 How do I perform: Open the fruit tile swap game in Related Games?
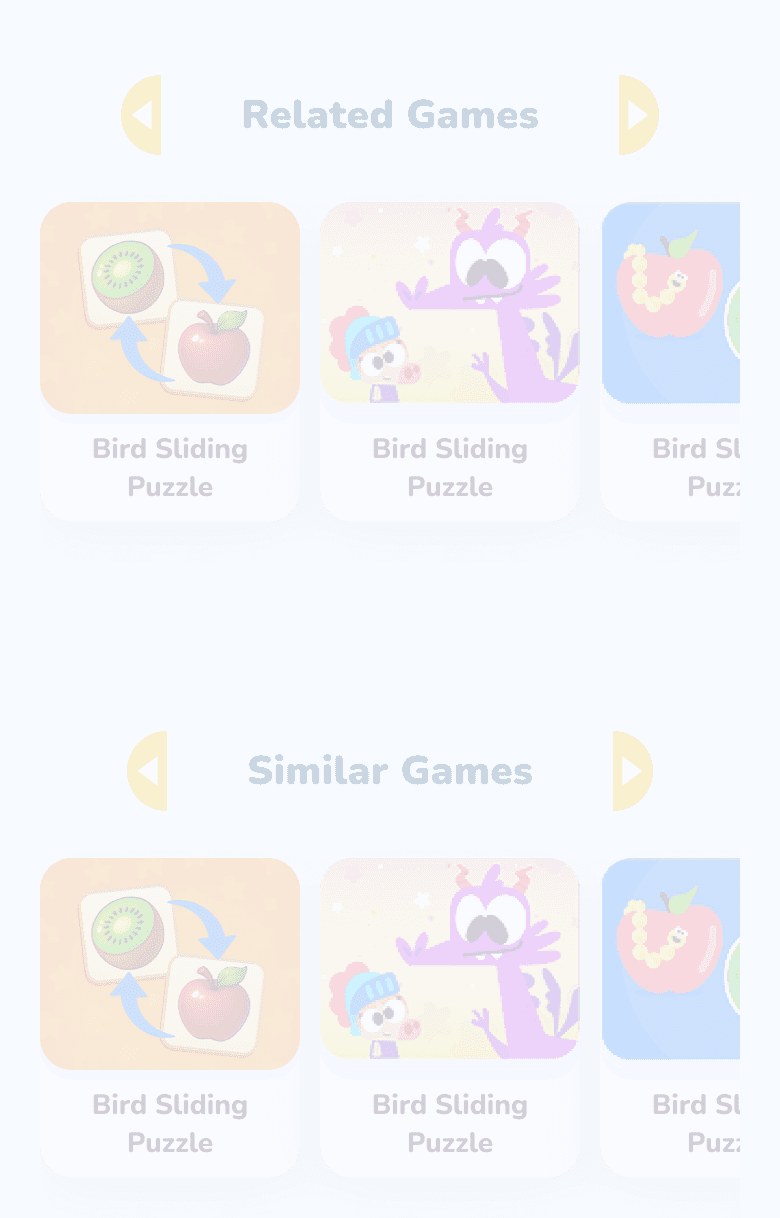pos(170,308)
